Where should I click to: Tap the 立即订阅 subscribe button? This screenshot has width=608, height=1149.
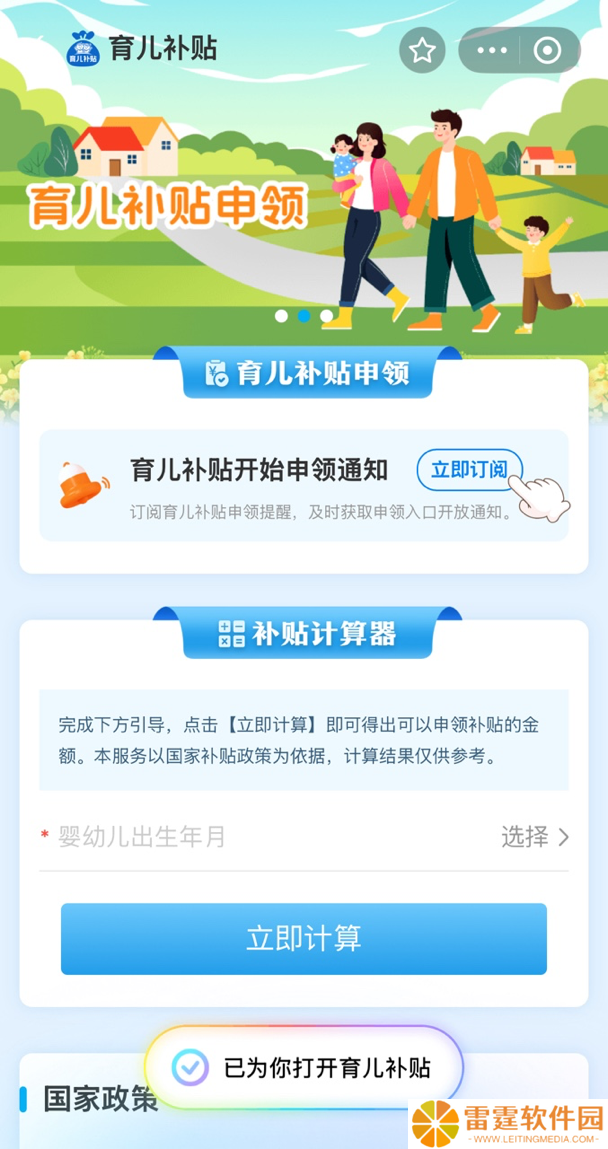coord(469,469)
